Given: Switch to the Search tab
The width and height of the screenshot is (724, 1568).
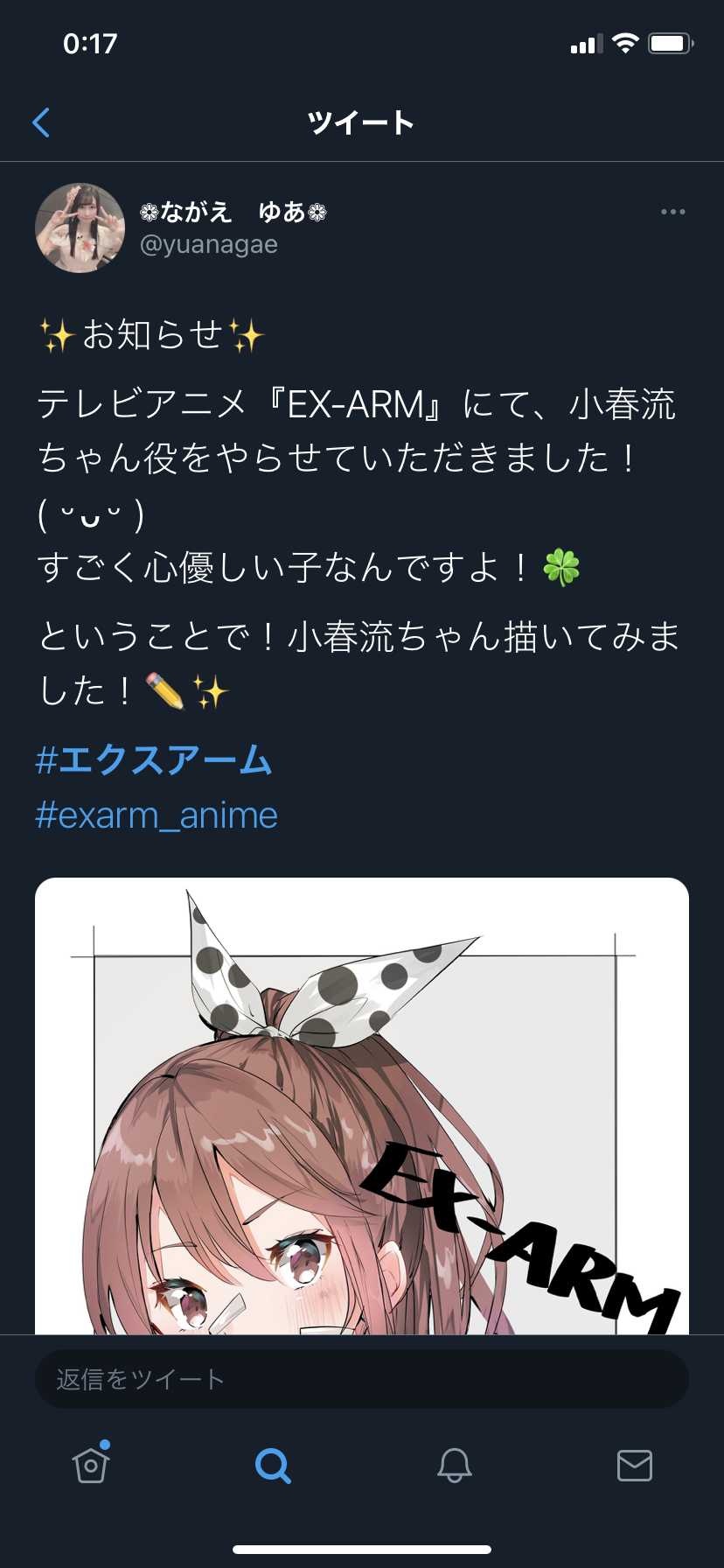Looking at the screenshot, I should pos(273,1465).
